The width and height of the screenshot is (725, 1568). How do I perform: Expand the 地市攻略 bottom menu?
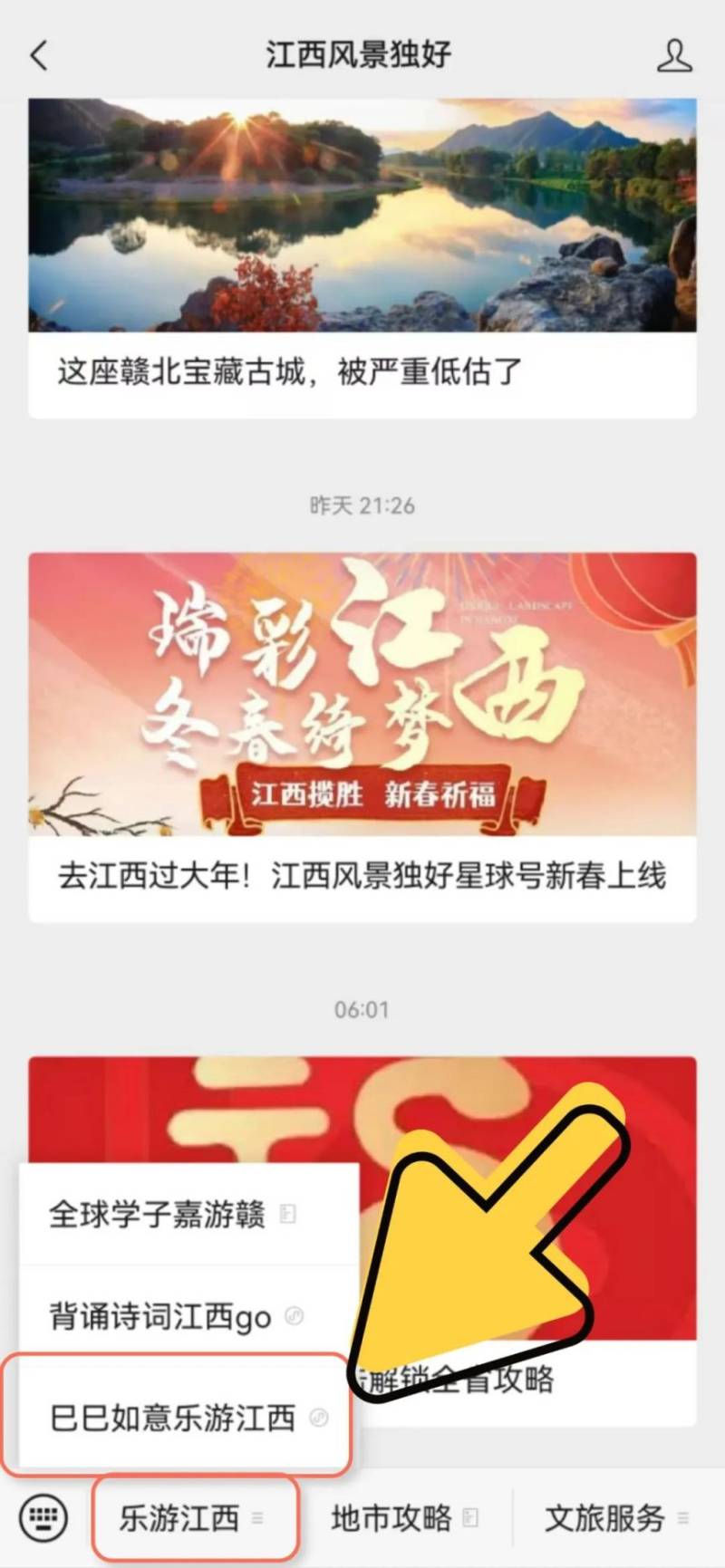point(403,1517)
